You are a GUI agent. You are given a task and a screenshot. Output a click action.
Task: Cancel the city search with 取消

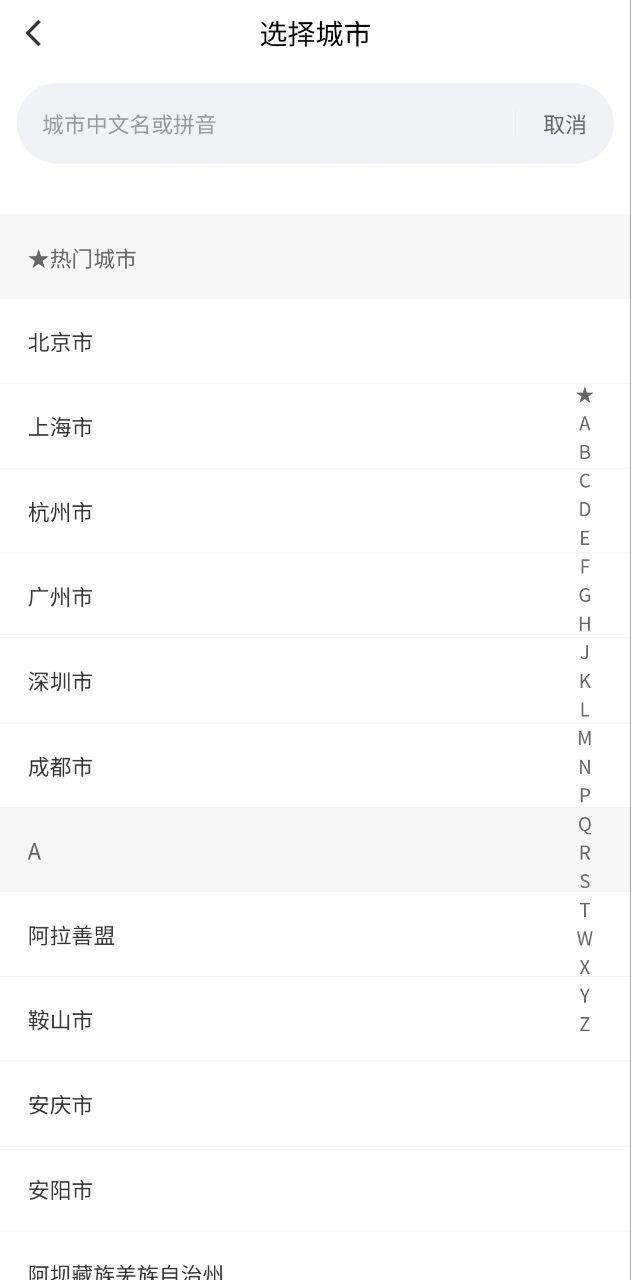tap(564, 124)
